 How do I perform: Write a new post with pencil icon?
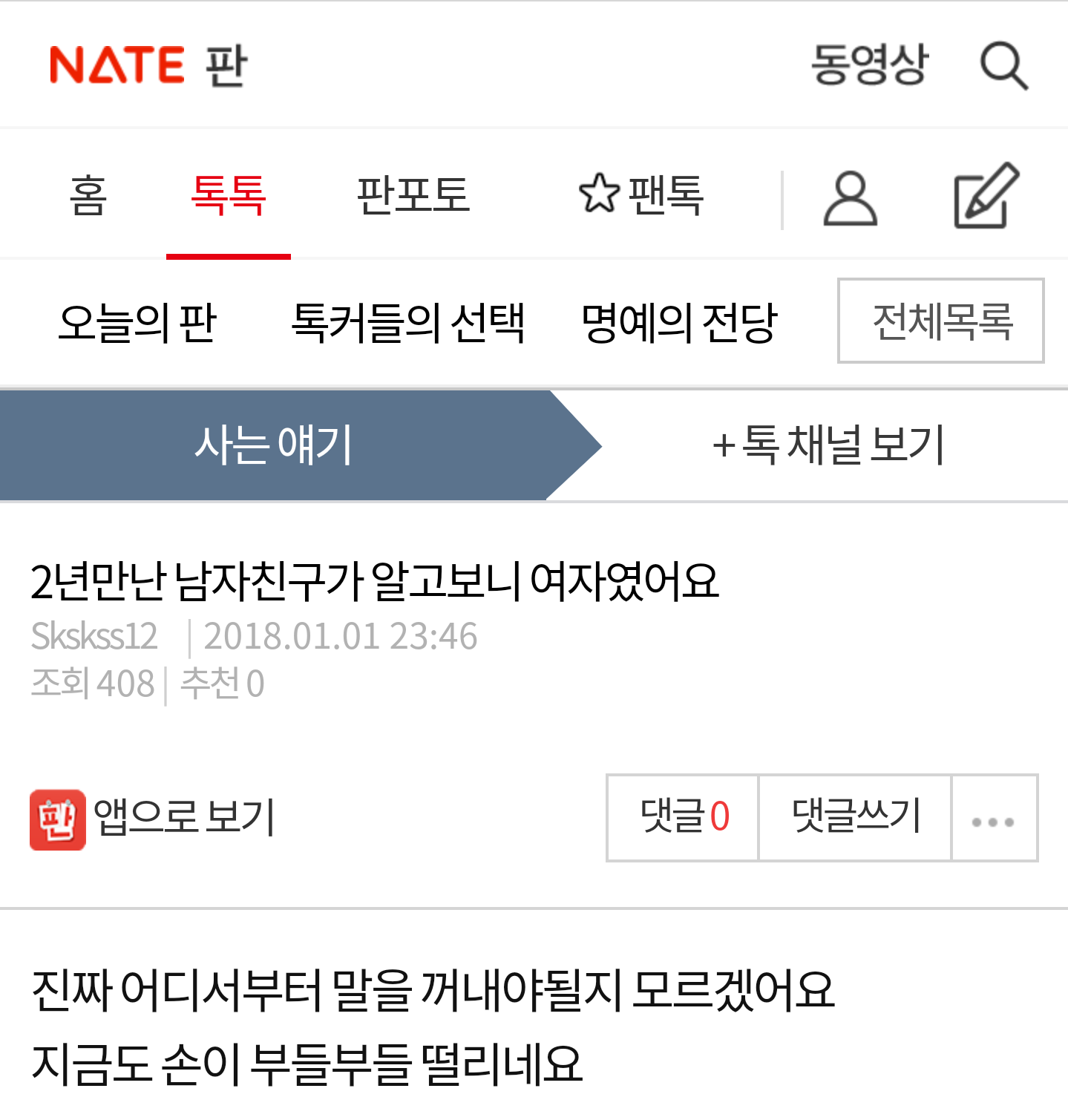pyautogui.click(x=986, y=196)
